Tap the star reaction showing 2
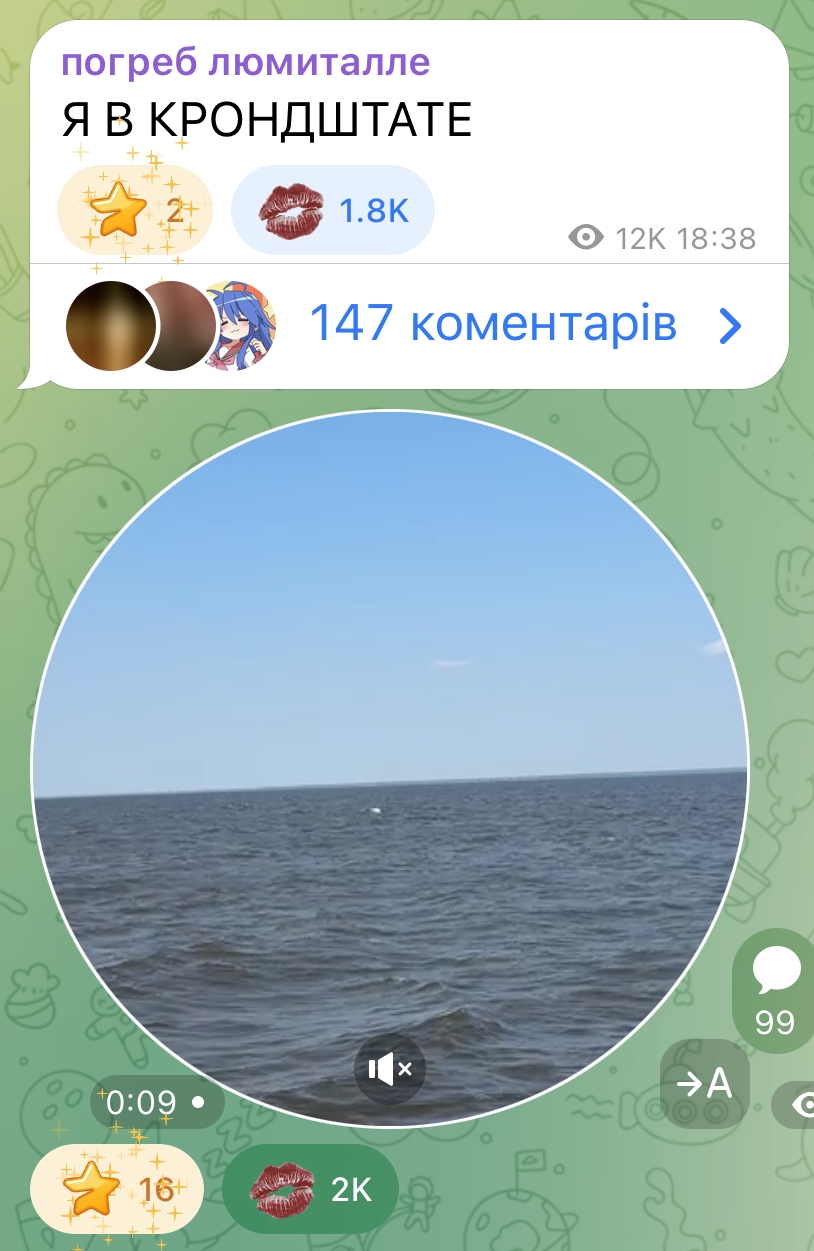This screenshot has width=814, height=1251. point(134,210)
